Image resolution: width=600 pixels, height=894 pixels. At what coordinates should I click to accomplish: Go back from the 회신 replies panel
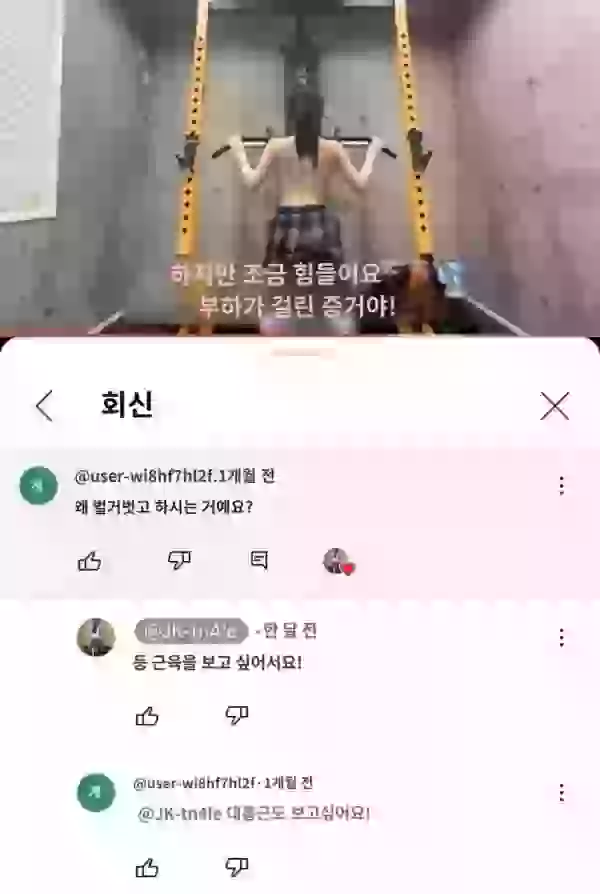click(44, 405)
